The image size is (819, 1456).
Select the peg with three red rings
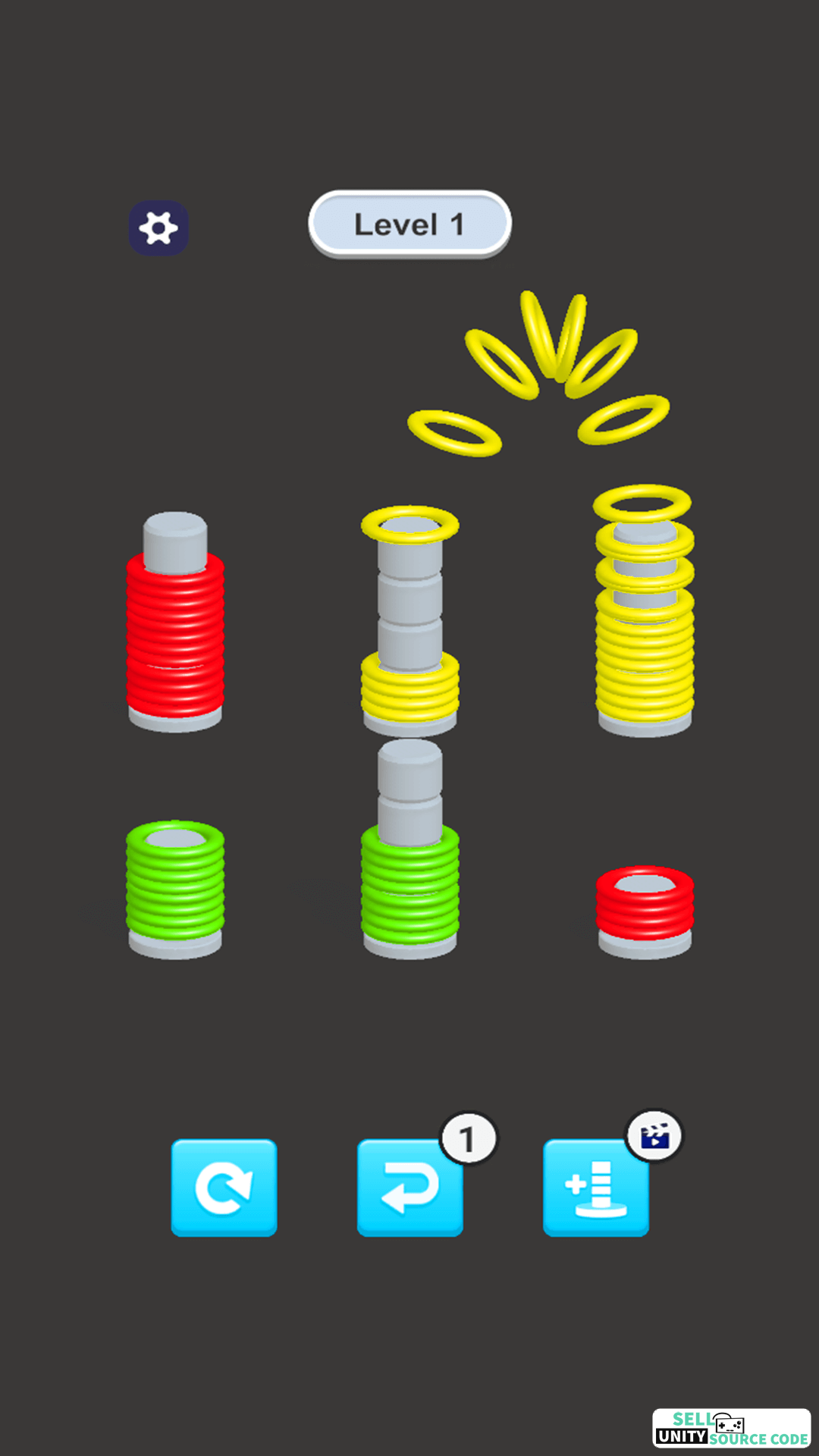point(645,912)
